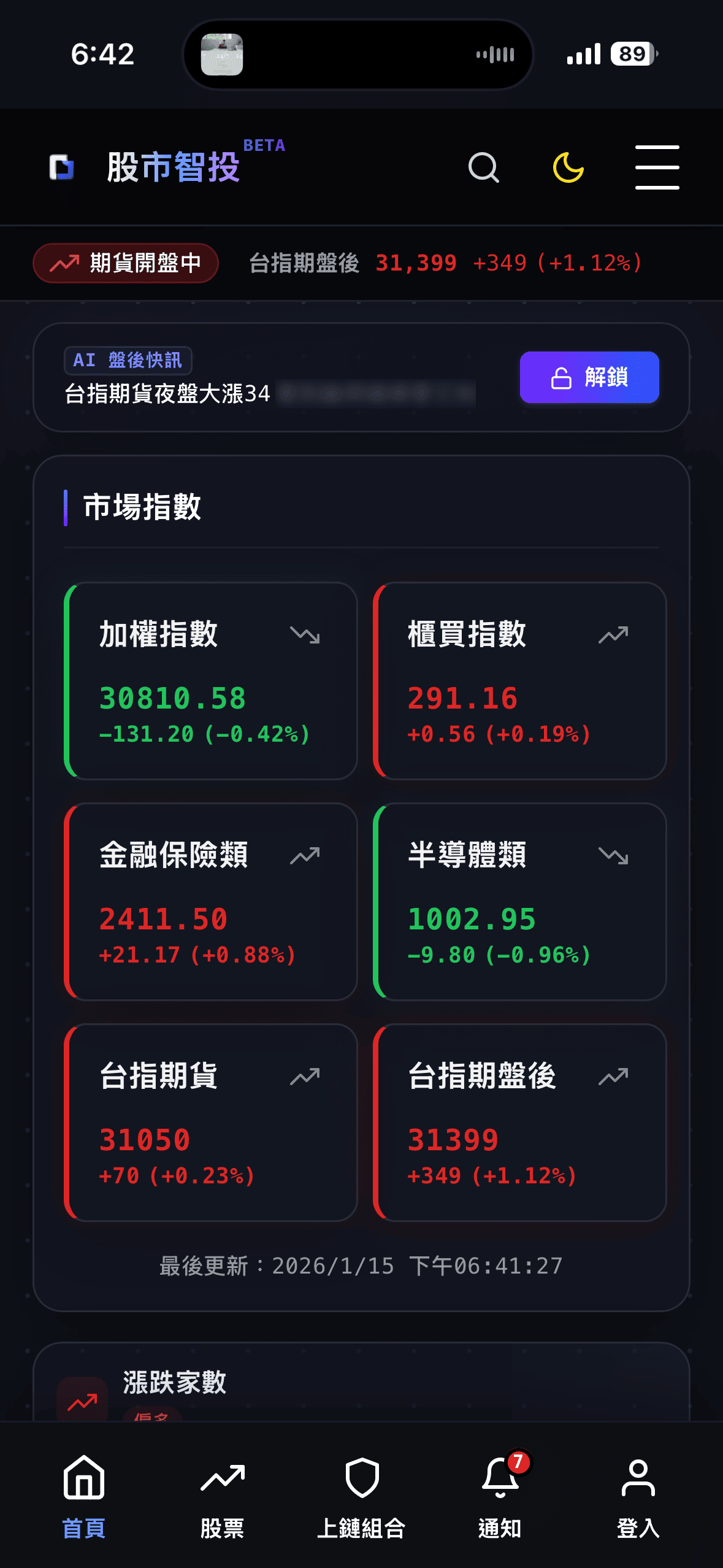The image size is (723, 1568).
Task: Select the 首頁 home tab
Action: coord(84,1497)
